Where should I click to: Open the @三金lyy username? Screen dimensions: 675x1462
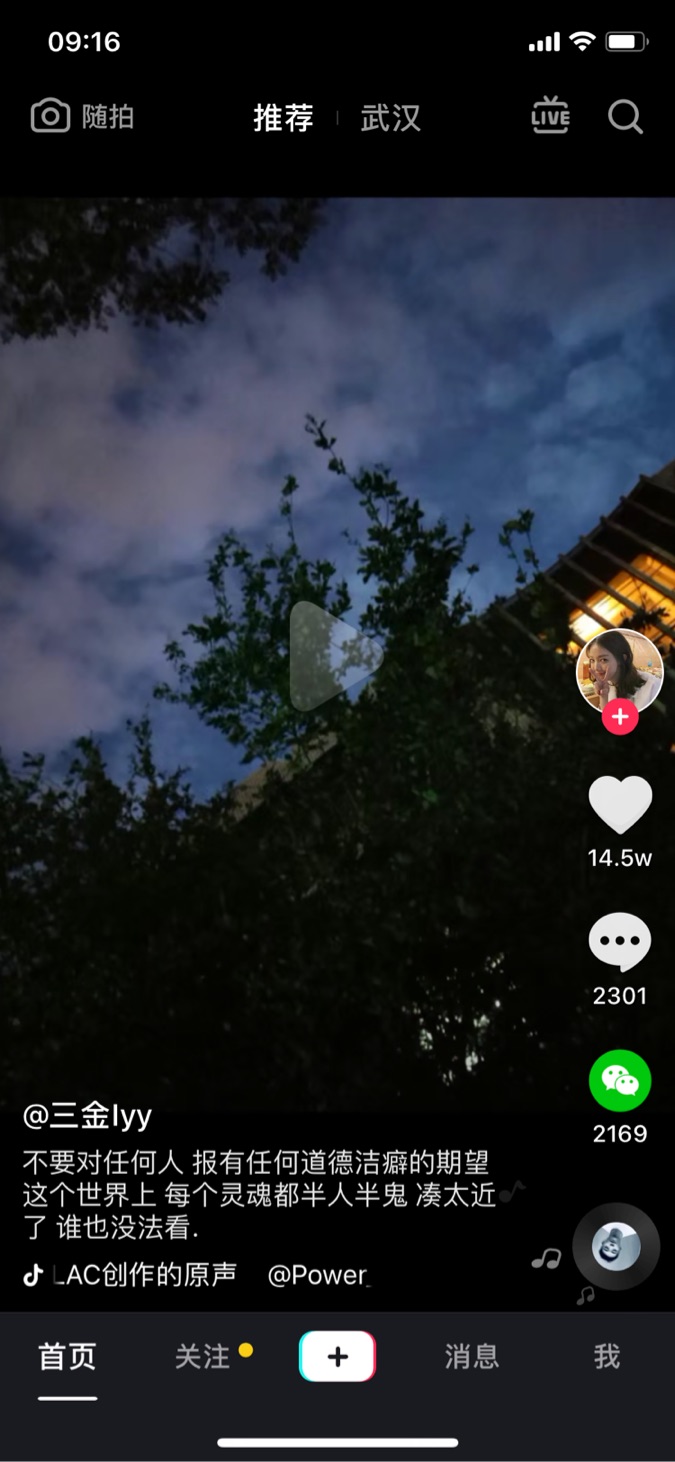coord(88,1115)
